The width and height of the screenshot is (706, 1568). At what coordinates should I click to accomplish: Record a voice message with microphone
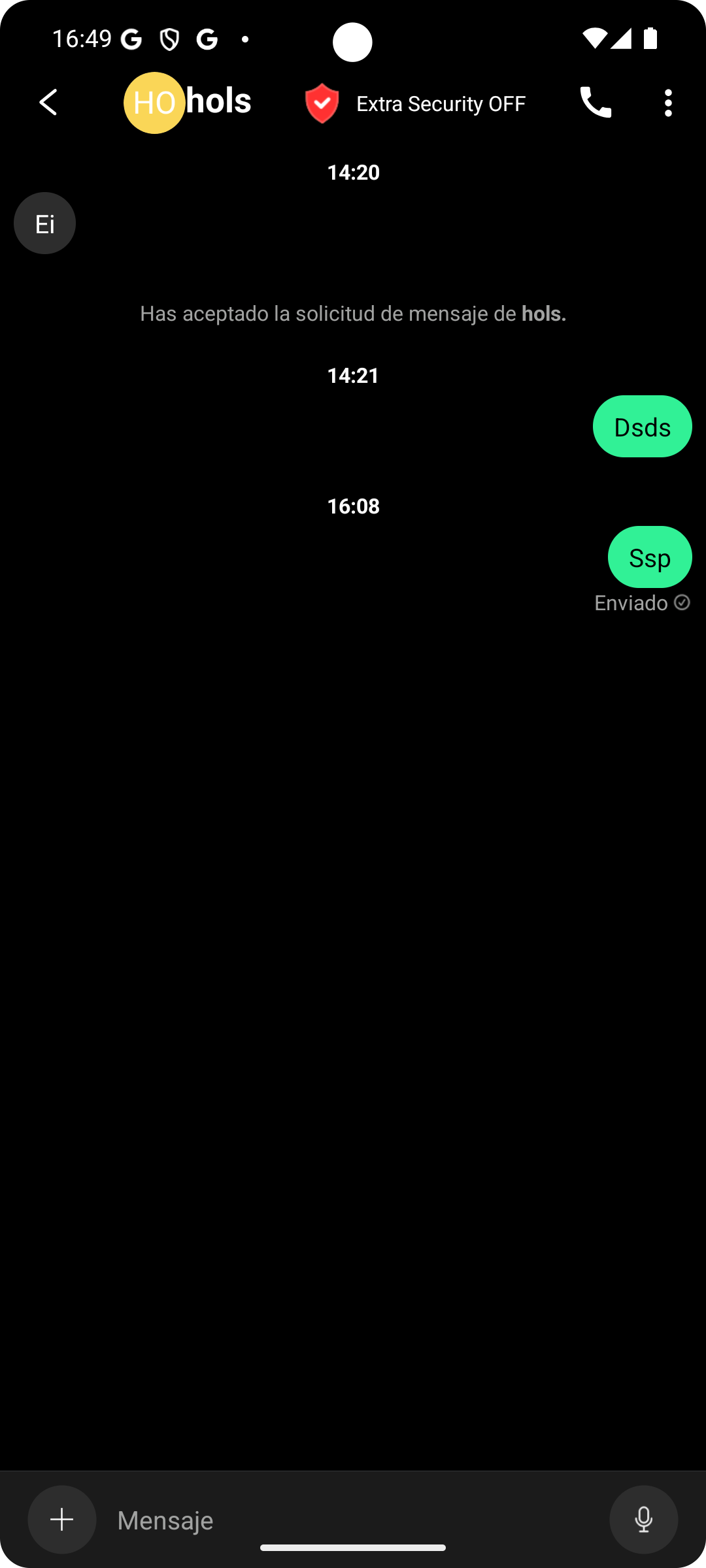click(643, 1519)
